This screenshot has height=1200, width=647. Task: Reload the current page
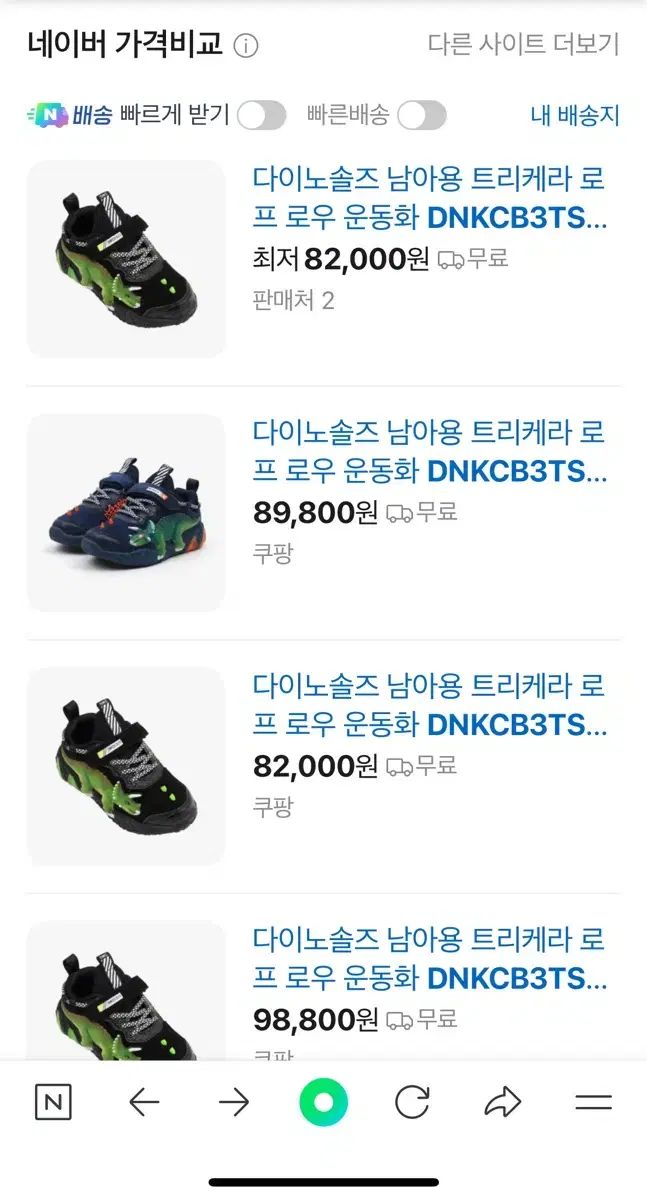click(412, 1103)
